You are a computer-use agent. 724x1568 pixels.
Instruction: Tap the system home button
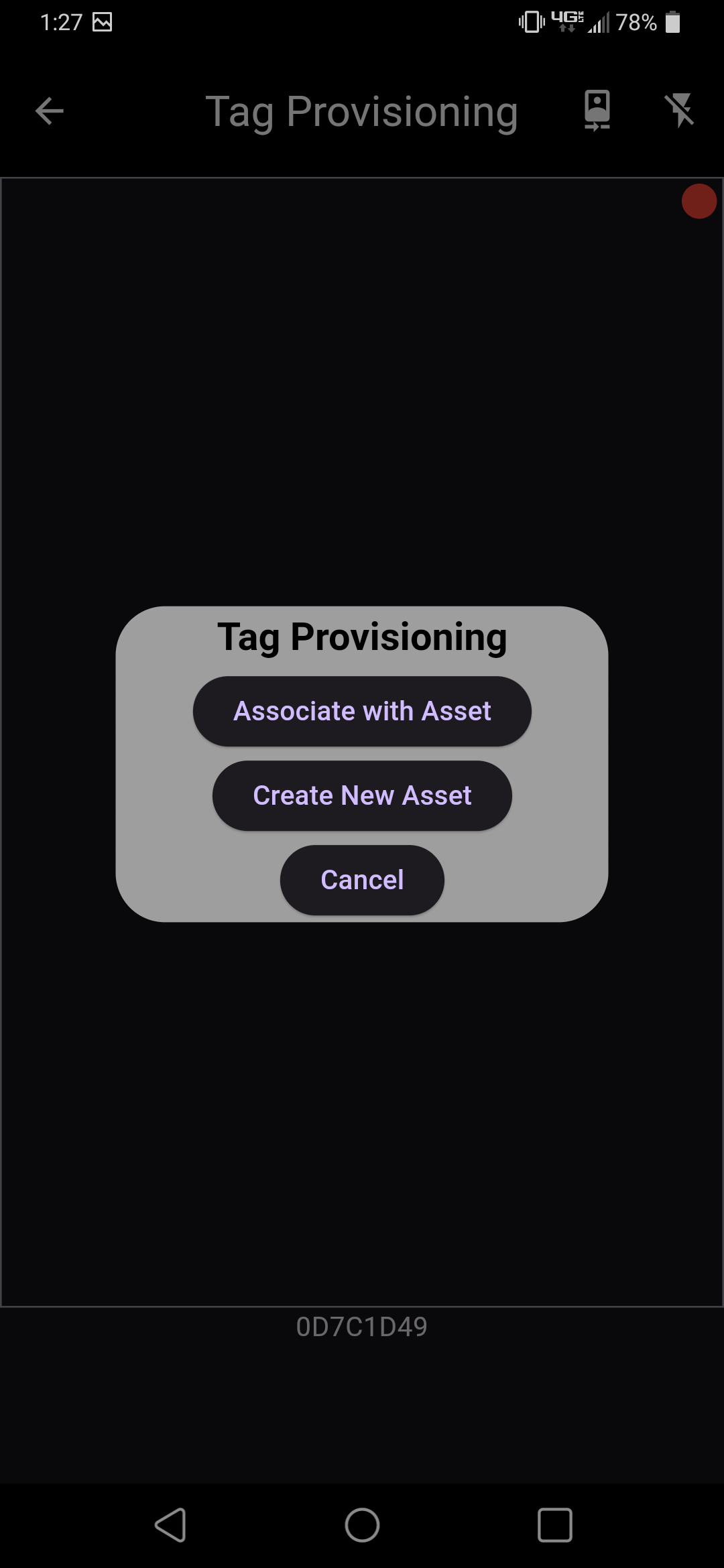pos(362,1525)
